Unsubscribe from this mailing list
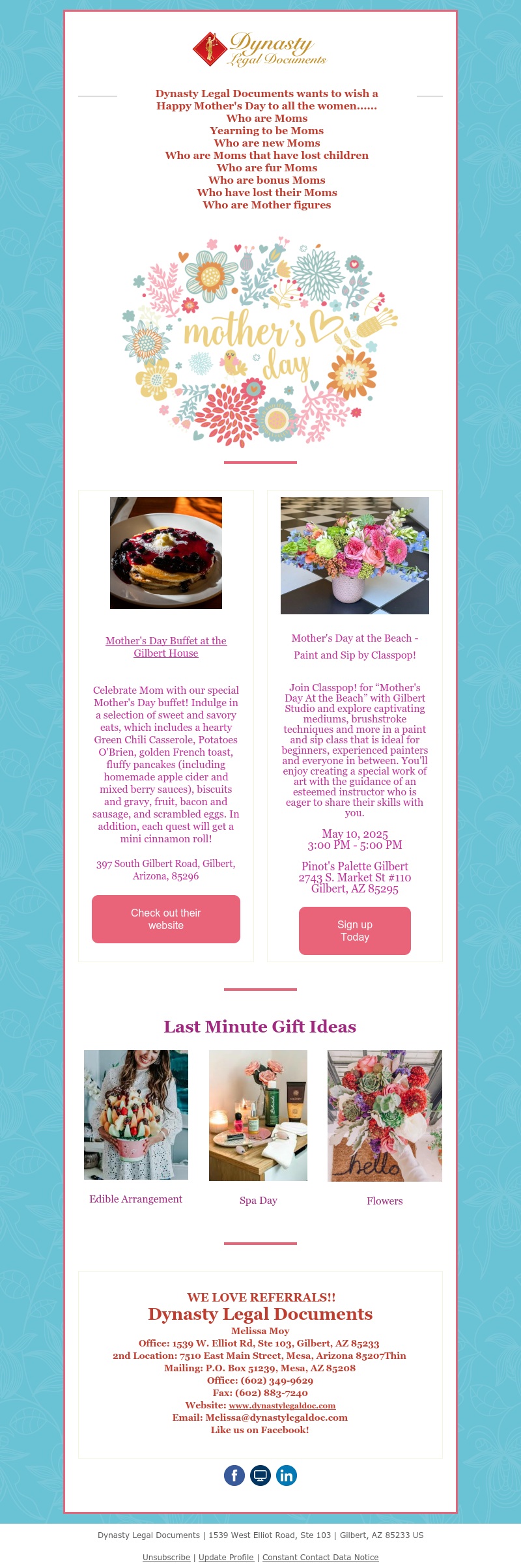 [166, 1557]
